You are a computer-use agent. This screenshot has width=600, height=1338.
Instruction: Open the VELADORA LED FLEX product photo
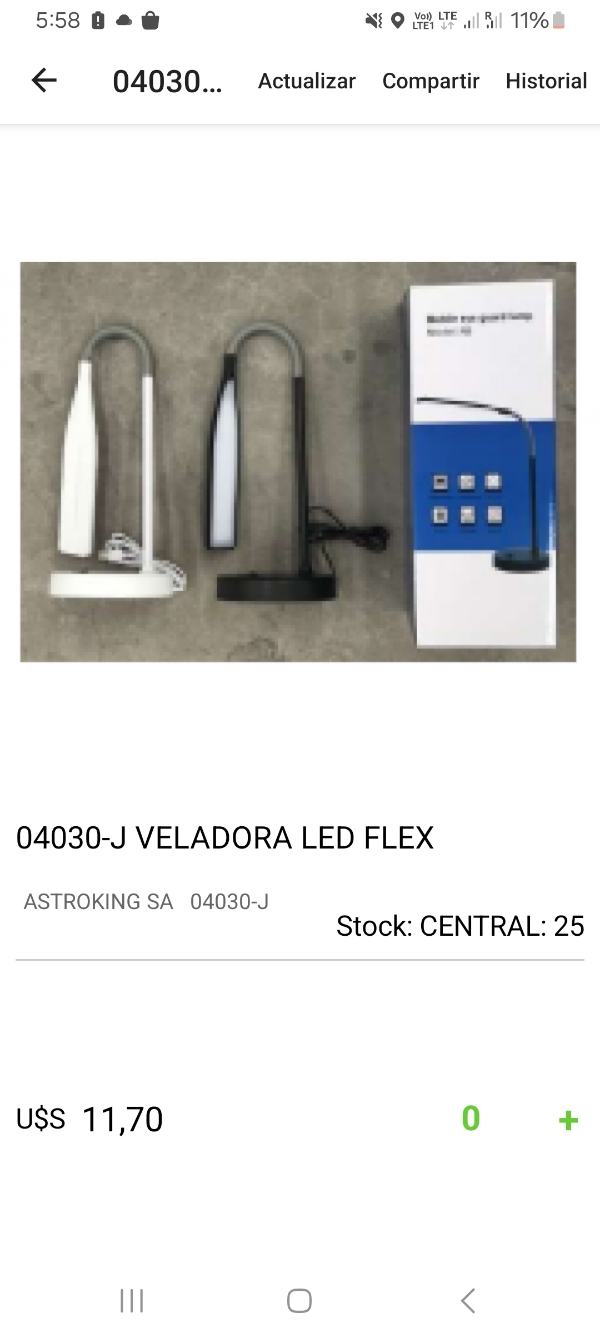pyautogui.click(x=298, y=461)
